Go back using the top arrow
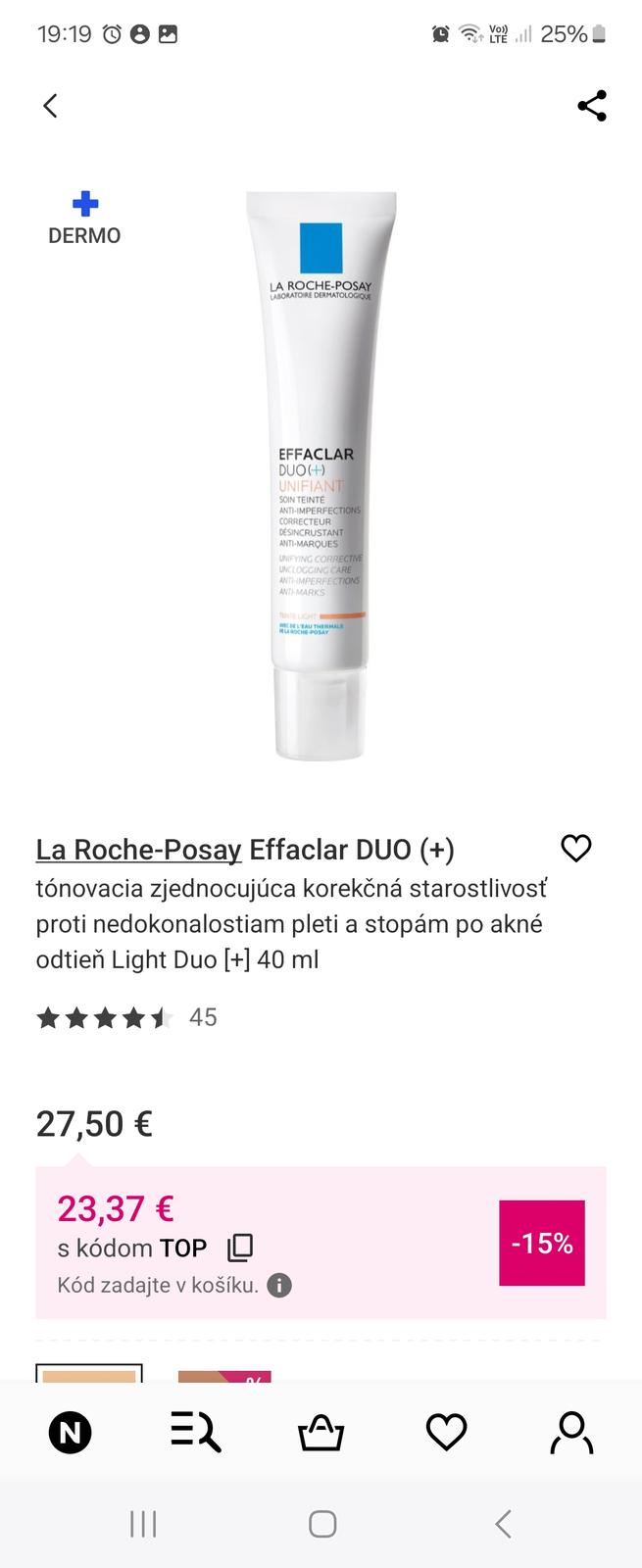Screen dimensions: 642x1568 click(x=51, y=106)
